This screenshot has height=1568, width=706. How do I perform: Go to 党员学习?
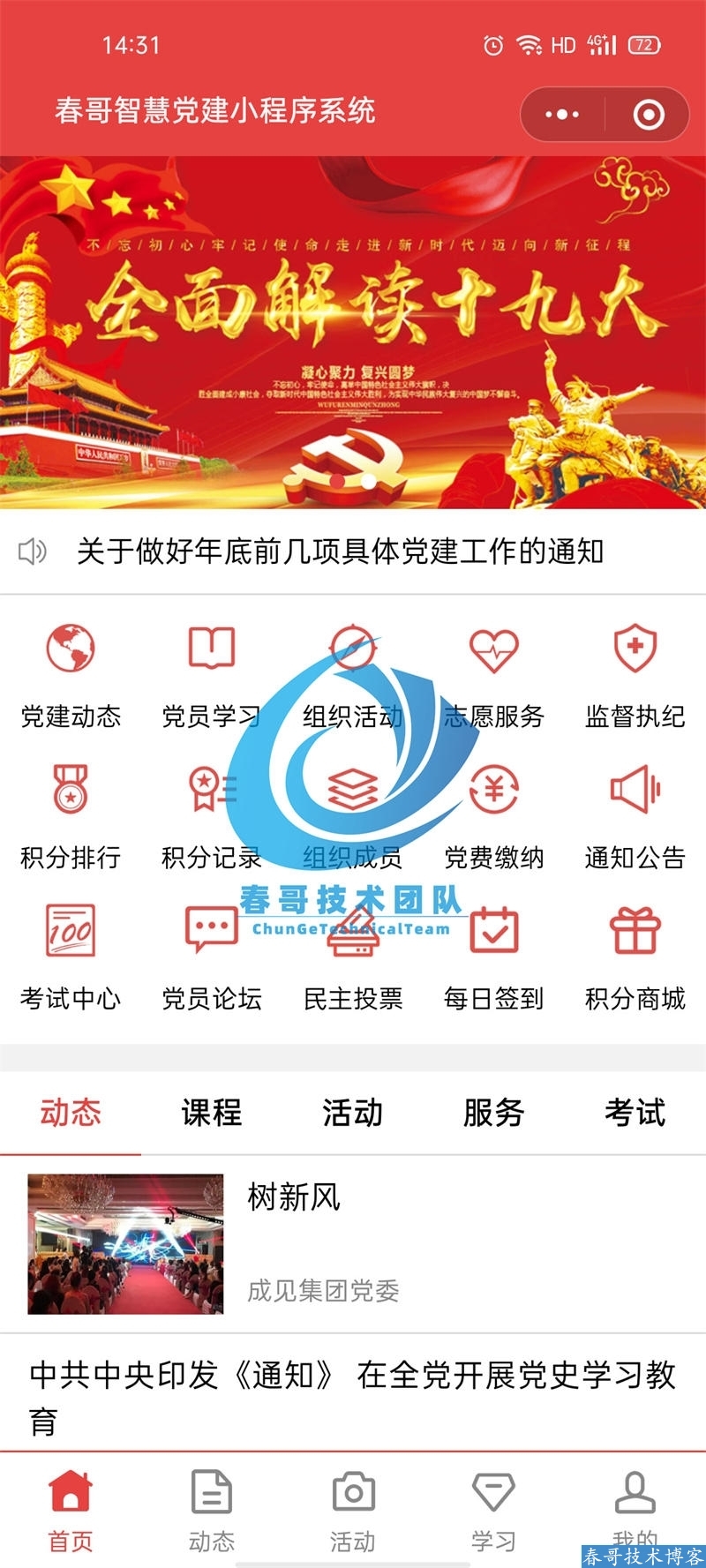point(212,675)
